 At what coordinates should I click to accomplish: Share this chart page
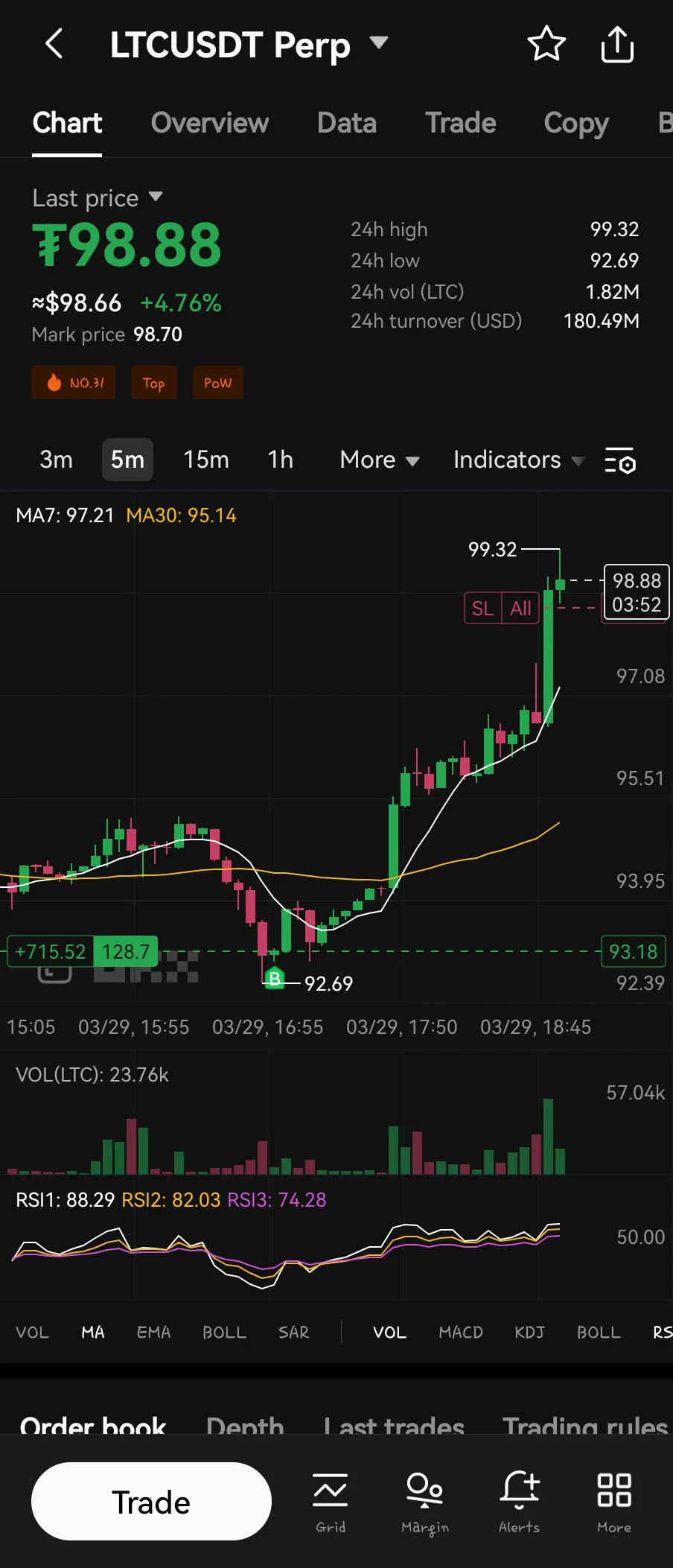click(617, 45)
